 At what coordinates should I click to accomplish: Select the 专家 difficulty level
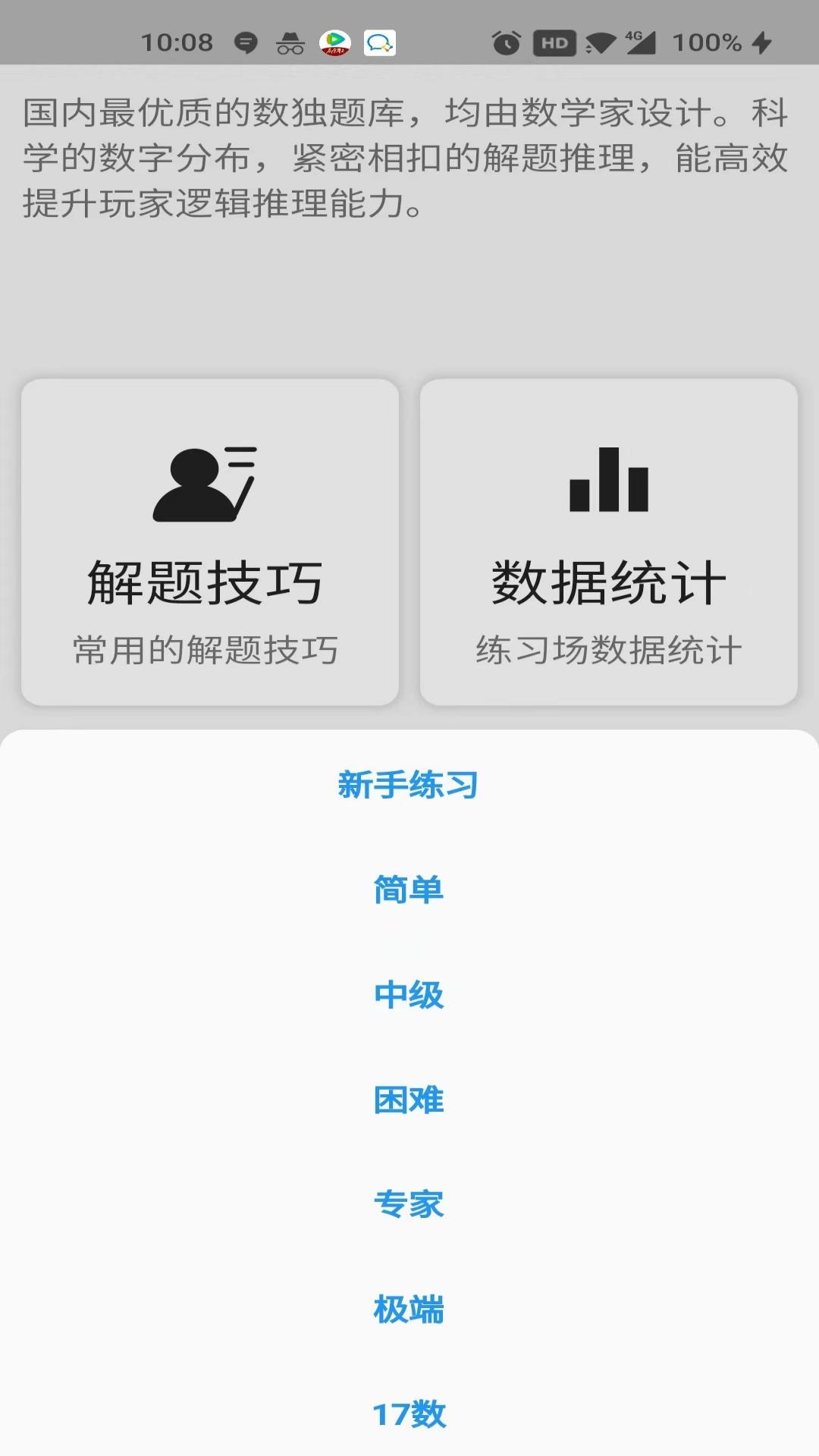click(x=409, y=1204)
